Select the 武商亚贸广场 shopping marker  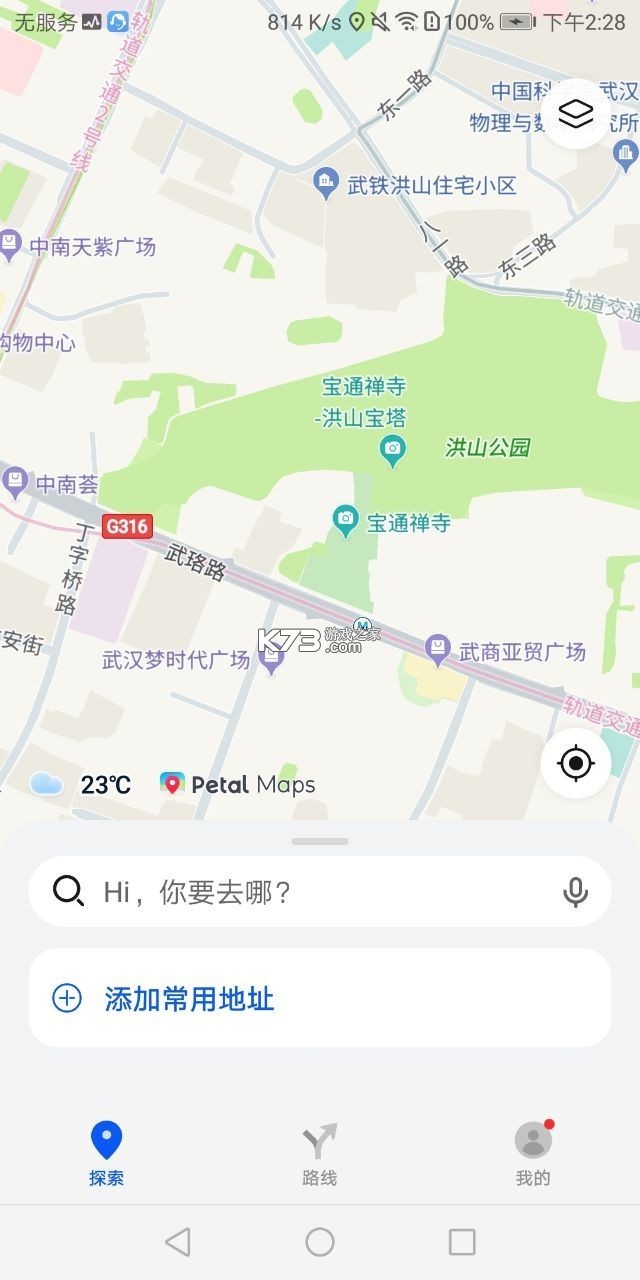click(437, 650)
